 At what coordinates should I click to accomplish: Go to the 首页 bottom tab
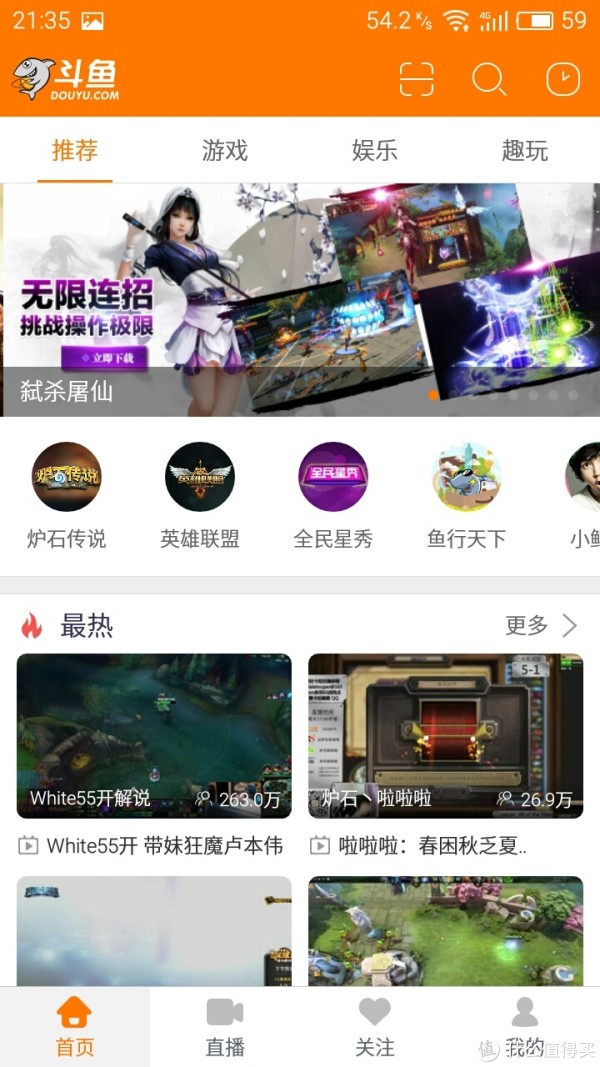(x=75, y=1027)
